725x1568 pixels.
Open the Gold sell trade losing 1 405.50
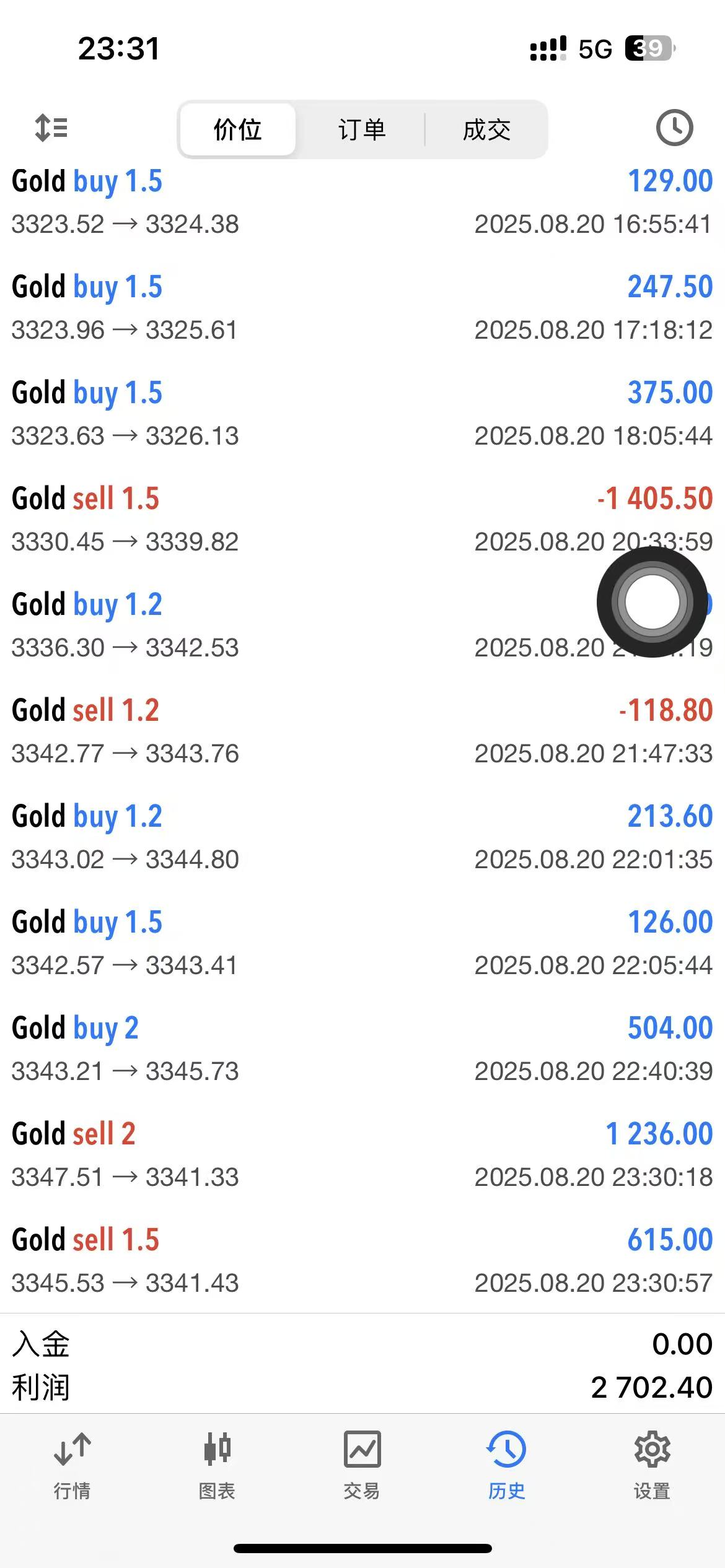362,520
